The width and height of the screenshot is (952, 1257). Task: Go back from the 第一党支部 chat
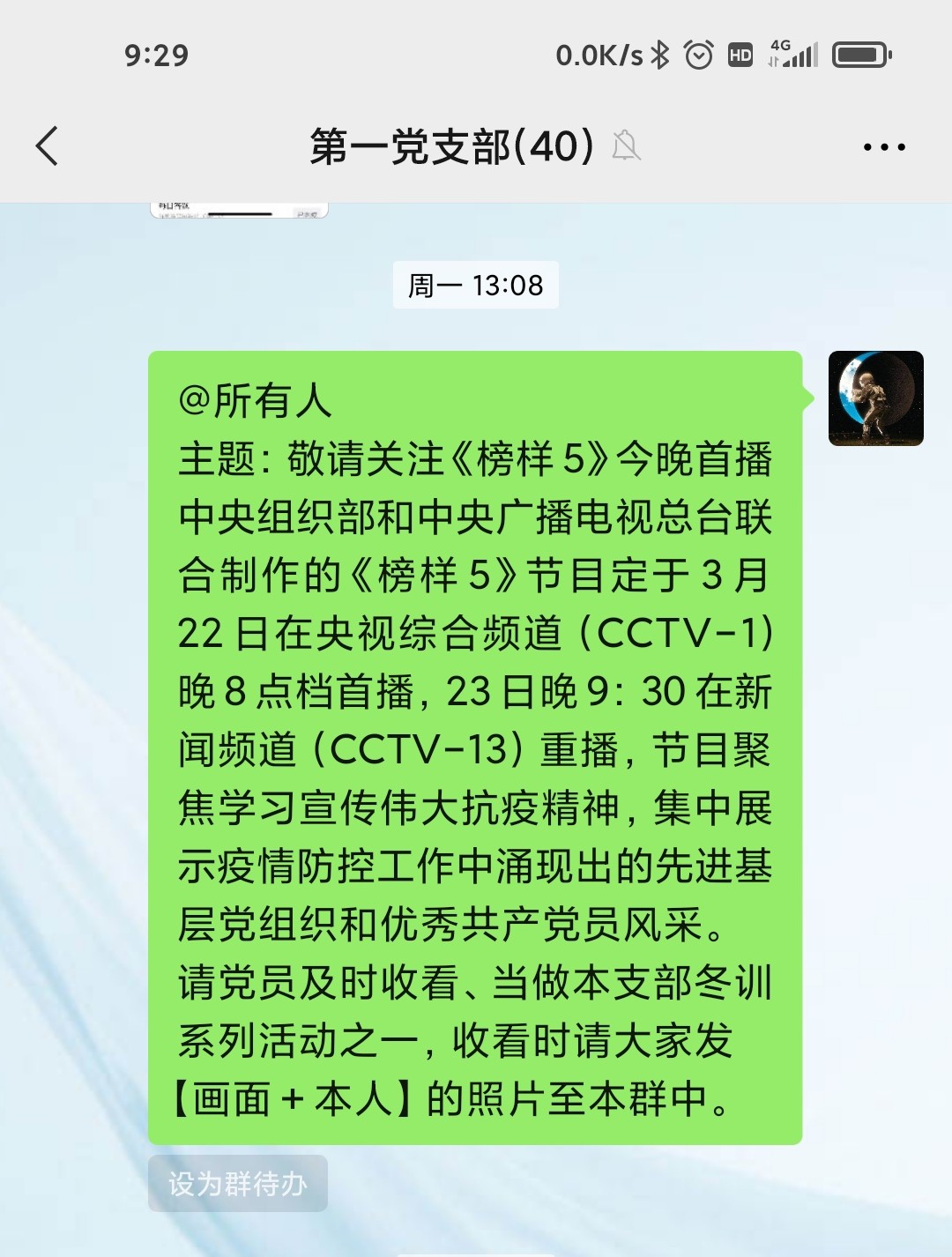tap(48, 146)
